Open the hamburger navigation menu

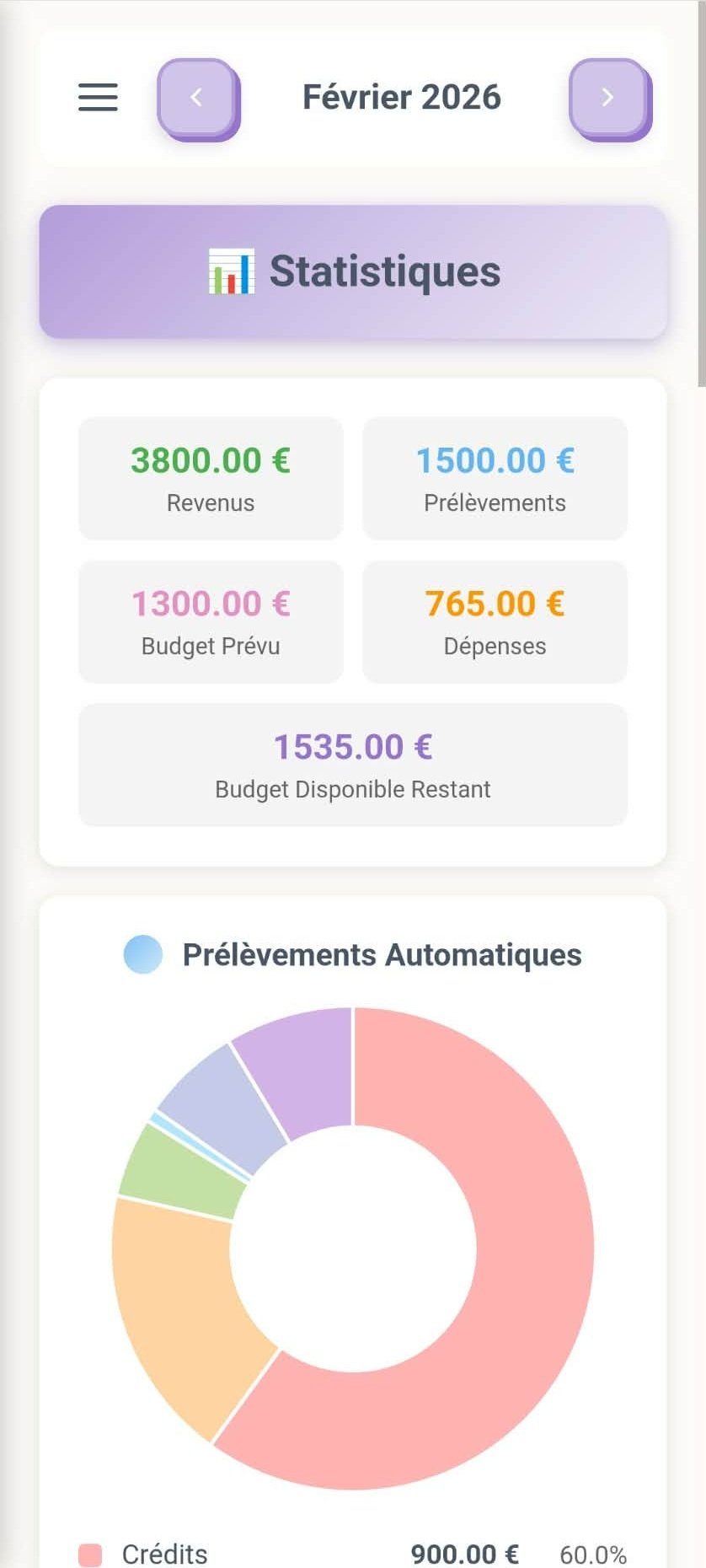pos(97,97)
